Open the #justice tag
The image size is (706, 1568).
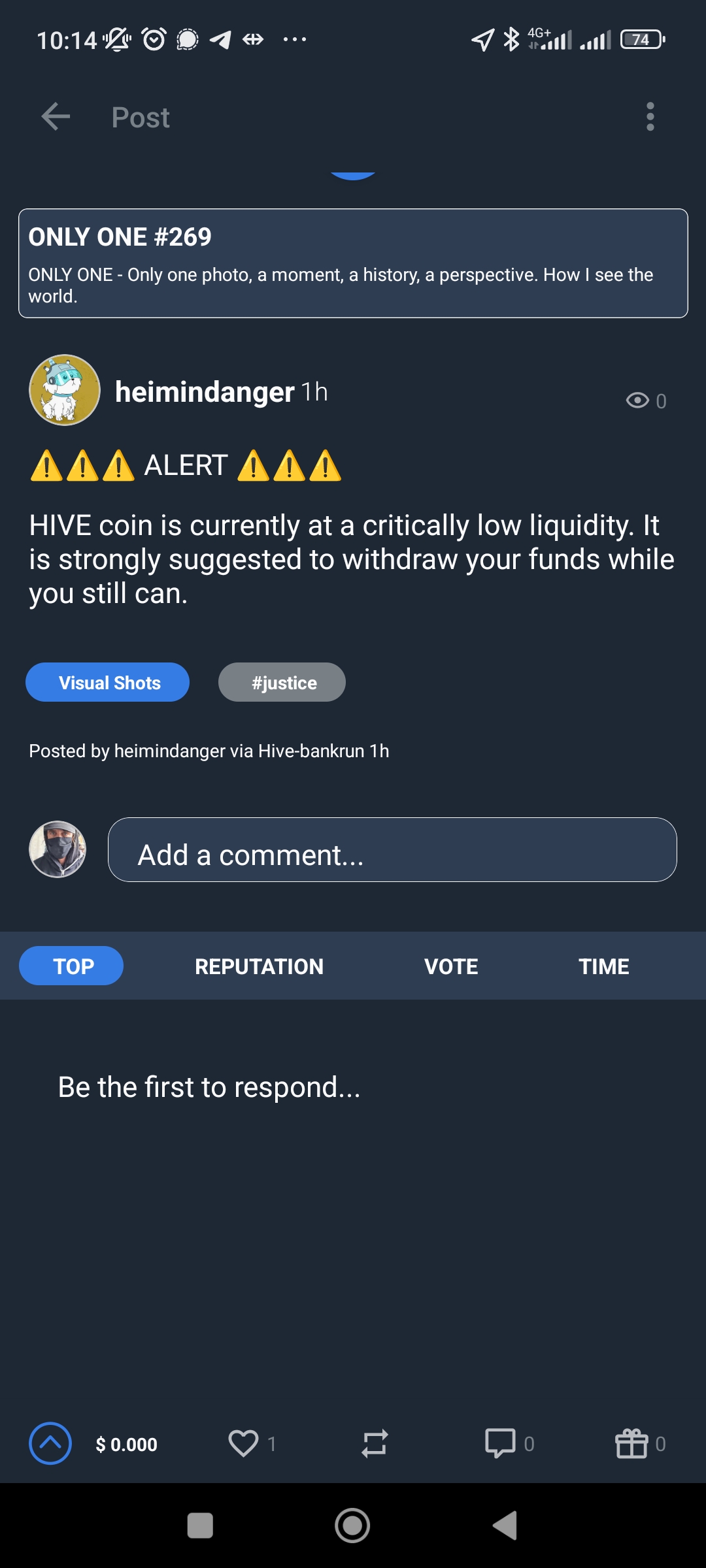coord(282,683)
